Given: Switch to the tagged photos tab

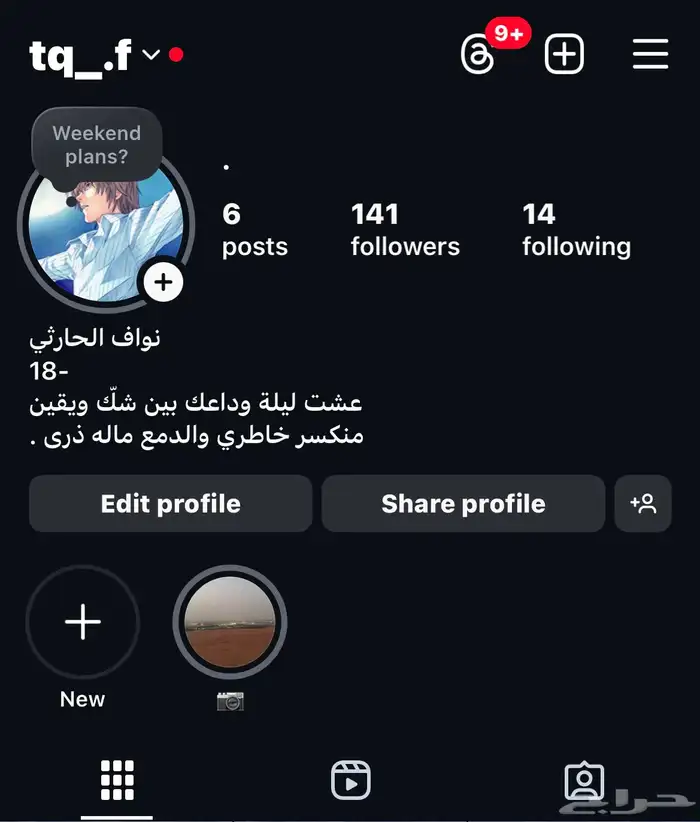Looking at the screenshot, I should pos(583,780).
